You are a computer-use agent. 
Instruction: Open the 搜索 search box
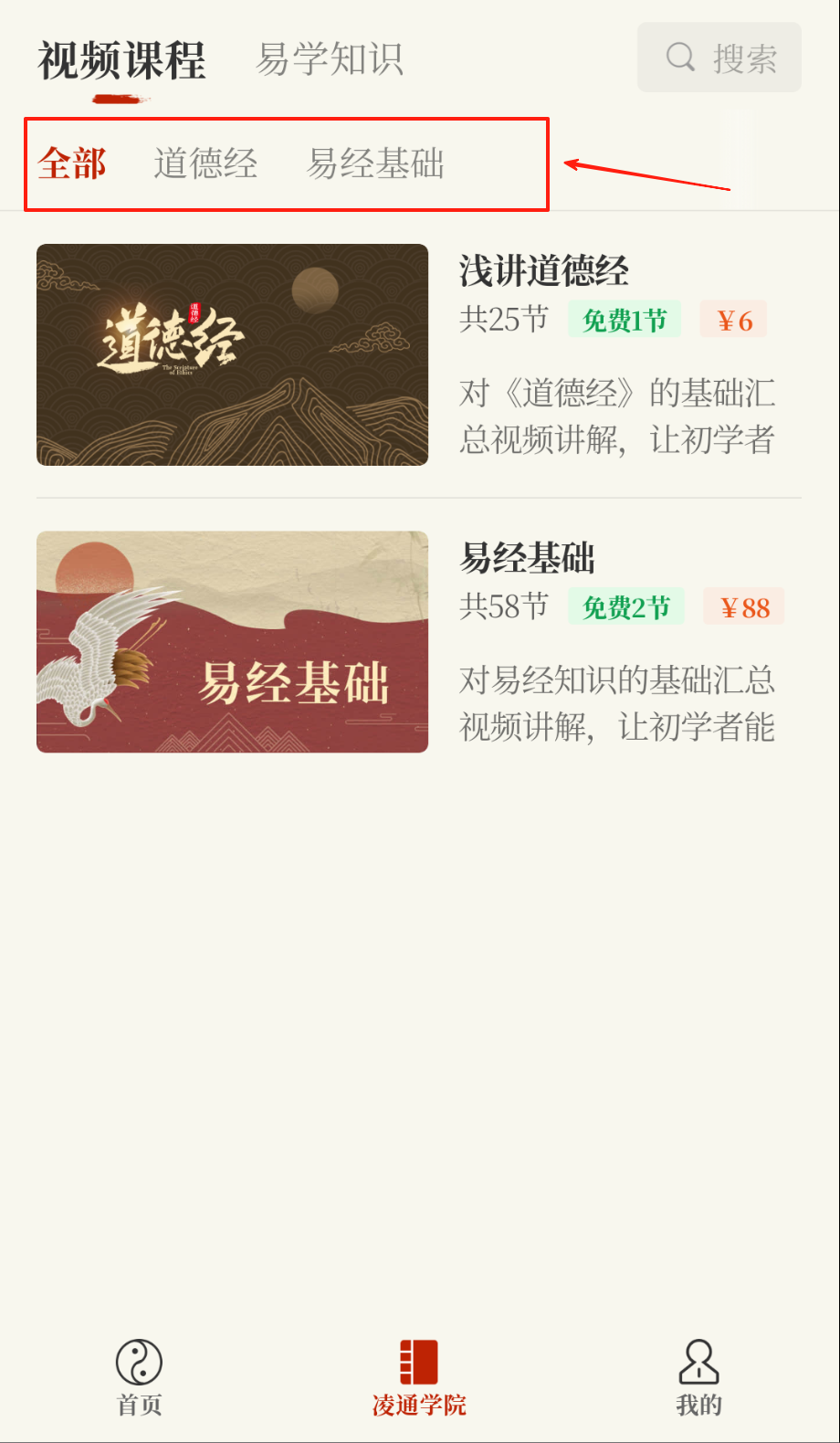point(719,58)
